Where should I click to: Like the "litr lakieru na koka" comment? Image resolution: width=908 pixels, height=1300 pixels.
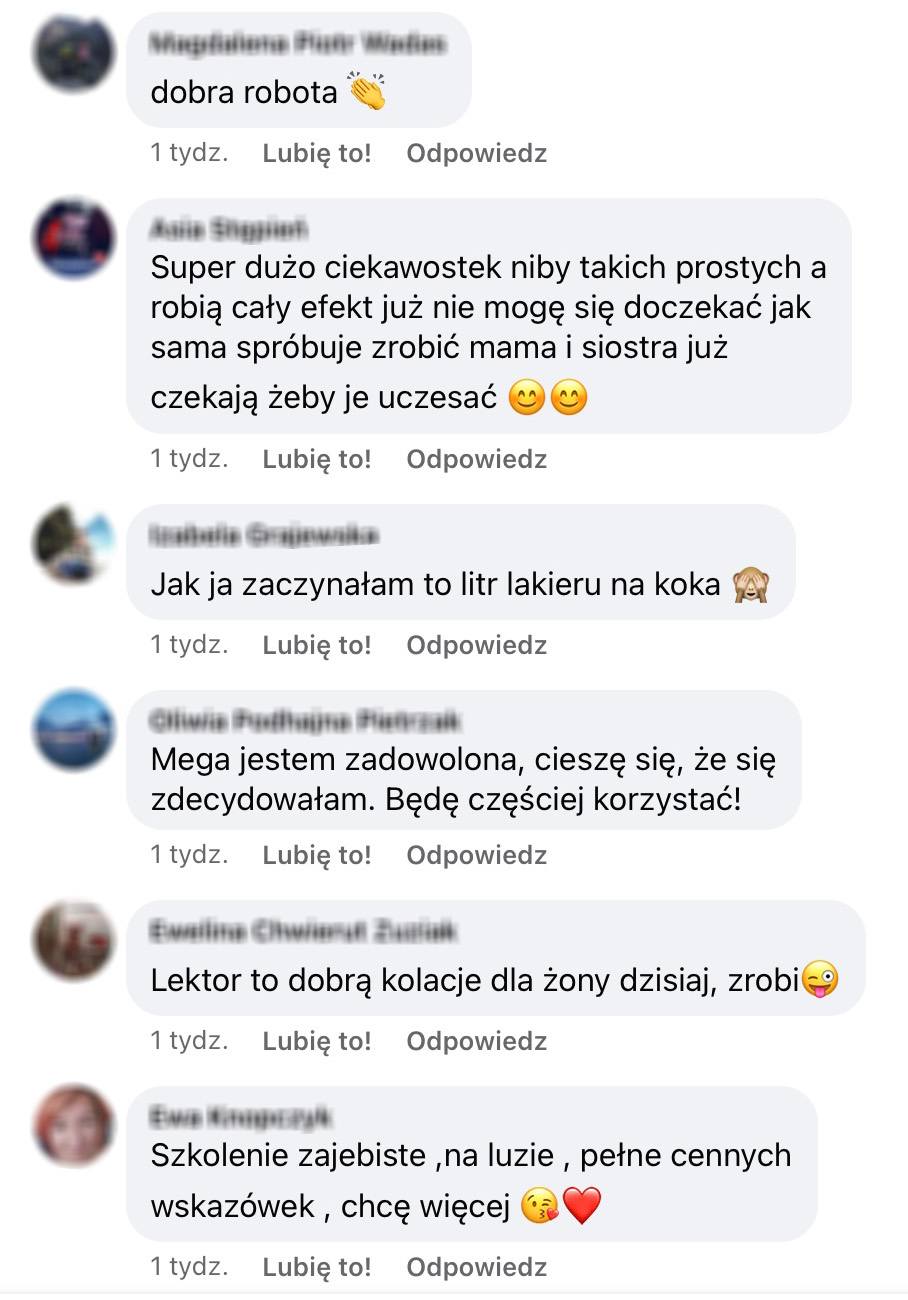pos(316,645)
